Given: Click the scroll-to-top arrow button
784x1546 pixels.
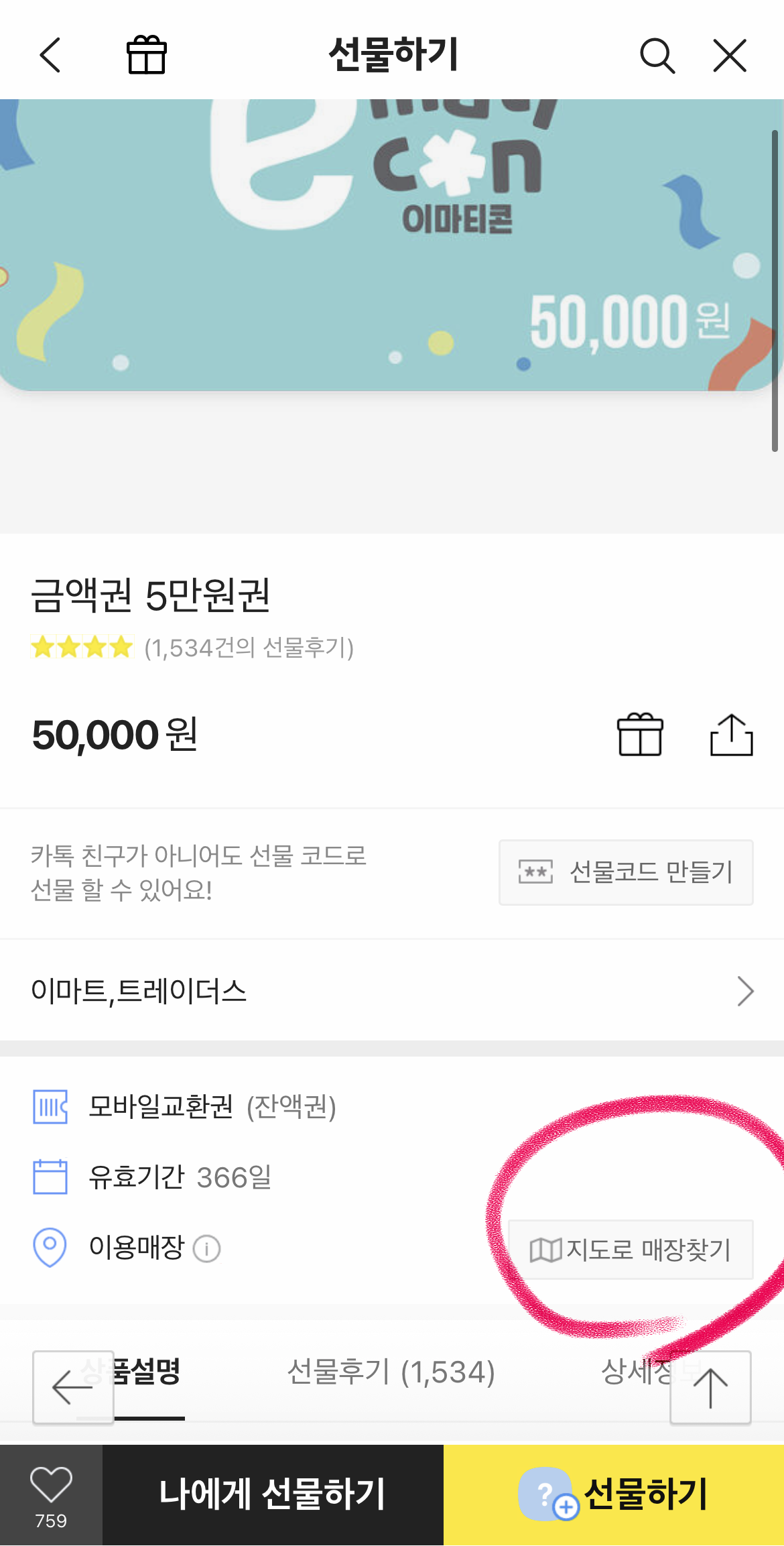Looking at the screenshot, I should point(710,1387).
